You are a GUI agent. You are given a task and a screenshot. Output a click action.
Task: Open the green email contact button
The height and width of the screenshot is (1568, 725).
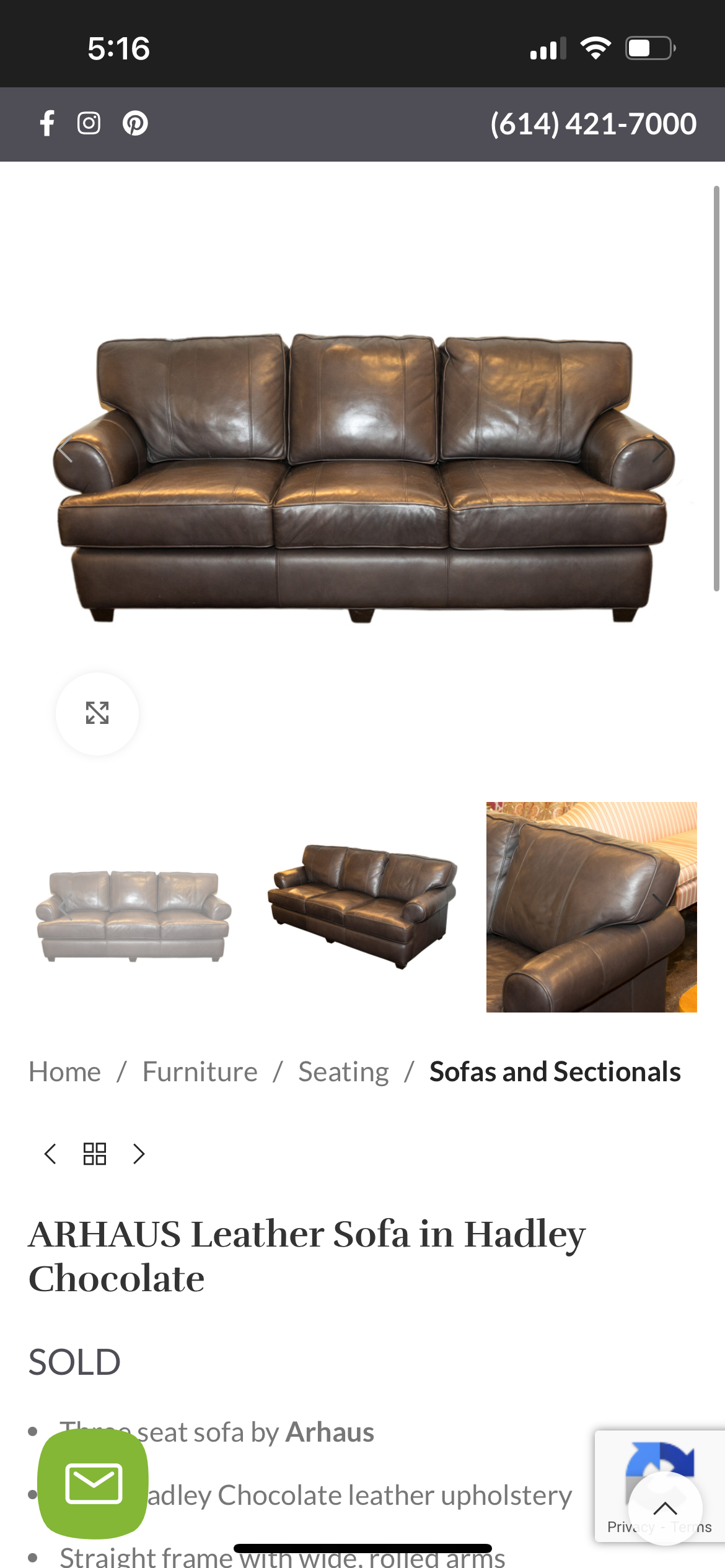tap(93, 1484)
